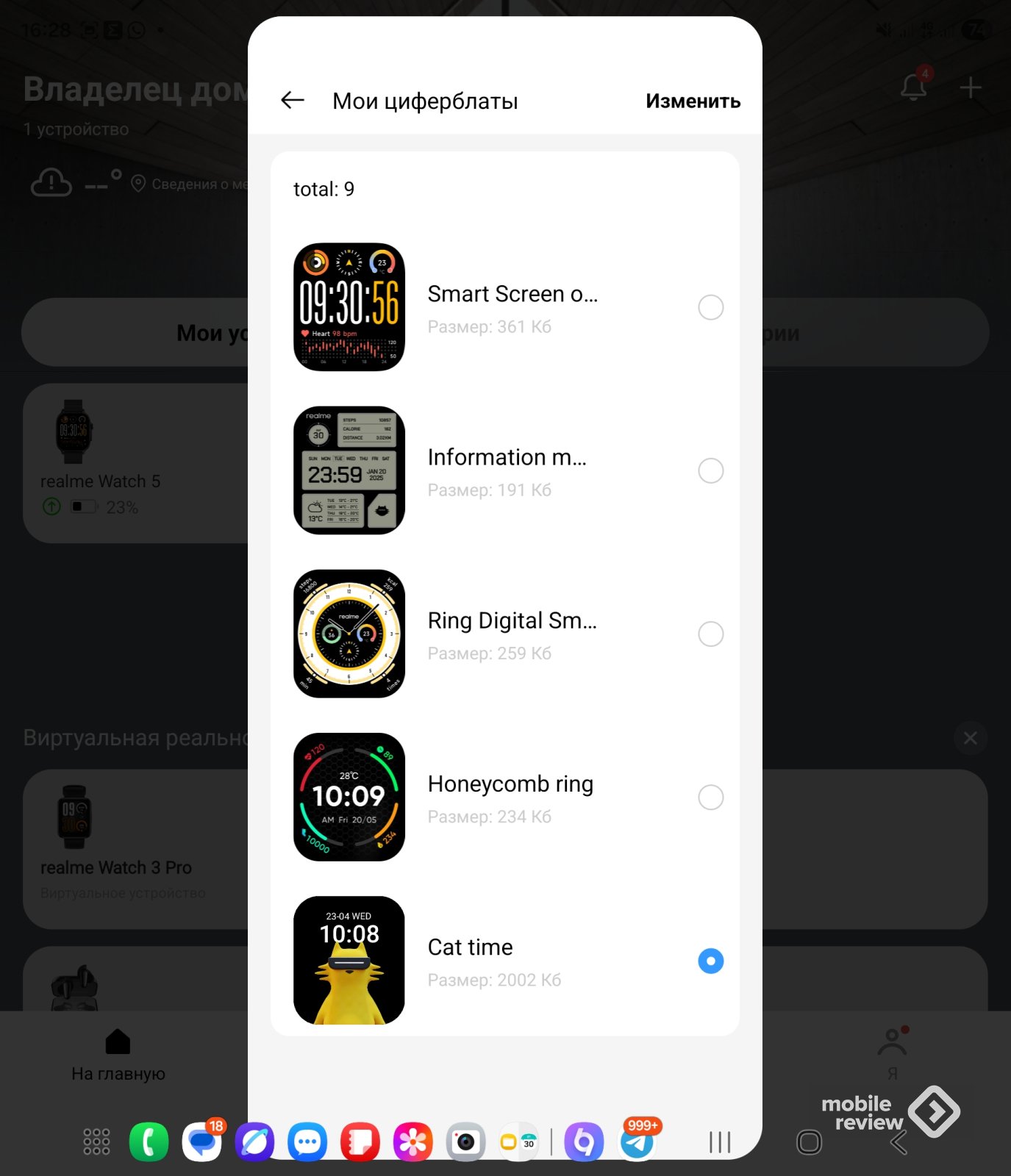Screen dimensions: 1011x1176
Task: Pick the Honeycomb ring watch face
Action: pos(710,797)
